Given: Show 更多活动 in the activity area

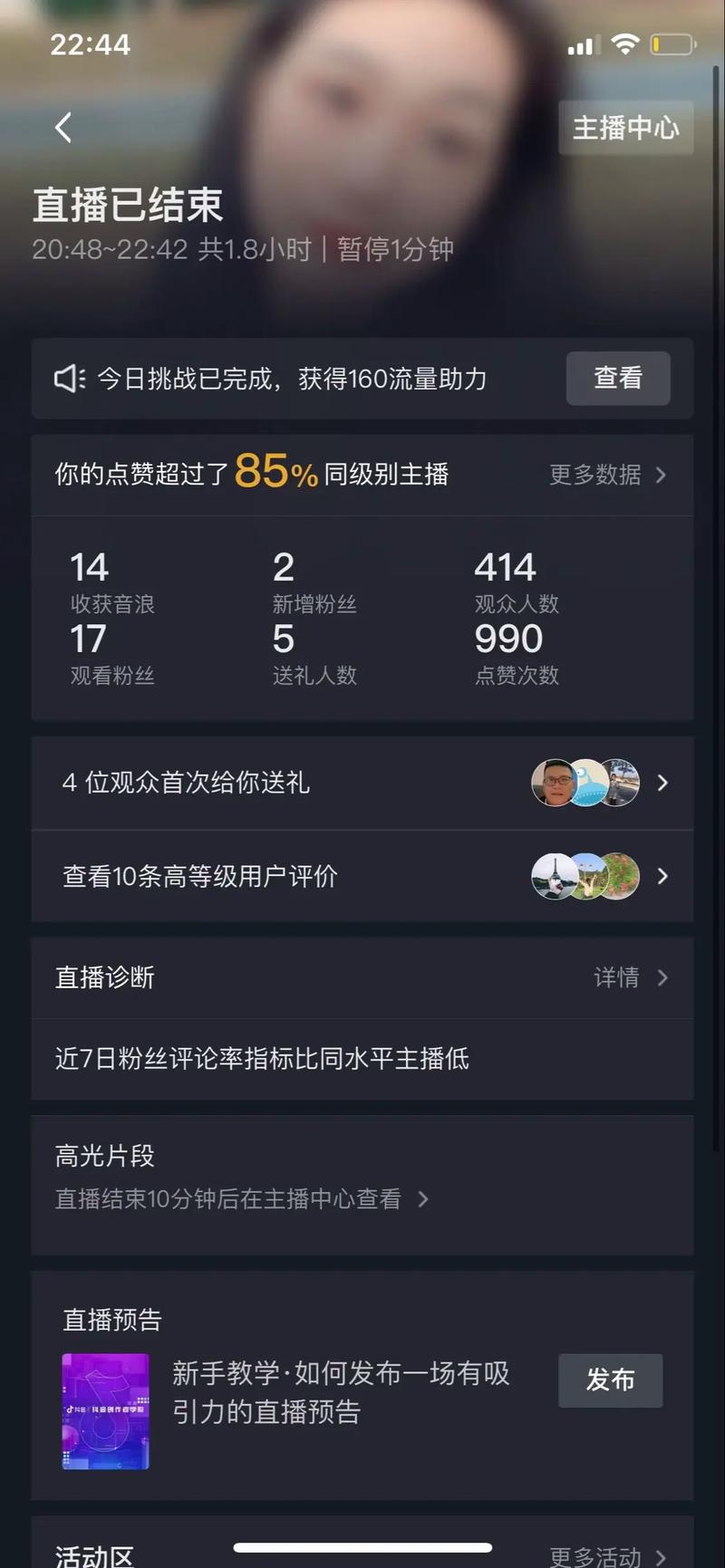Looking at the screenshot, I should tap(607, 1556).
